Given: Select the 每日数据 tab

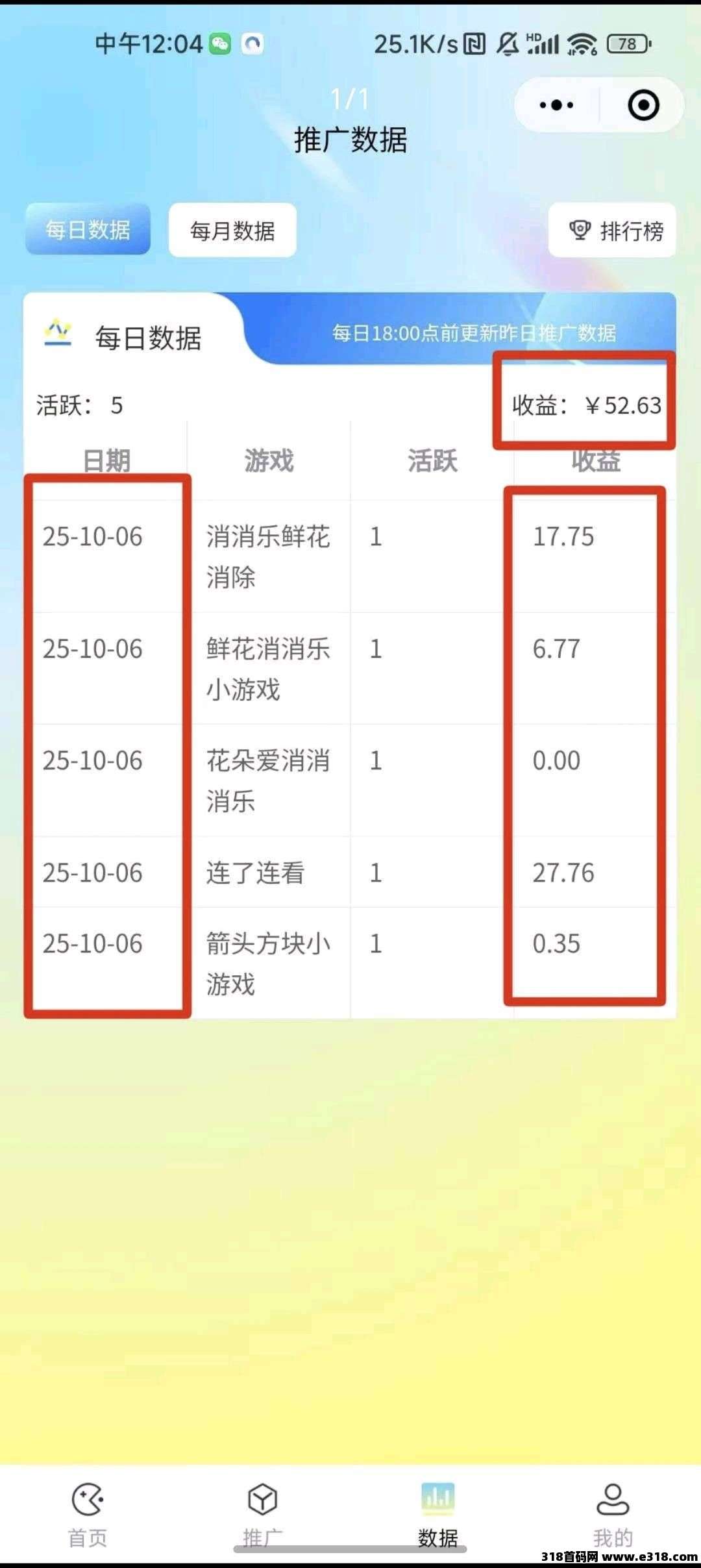Looking at the screenshot, I should click(88, 230).
